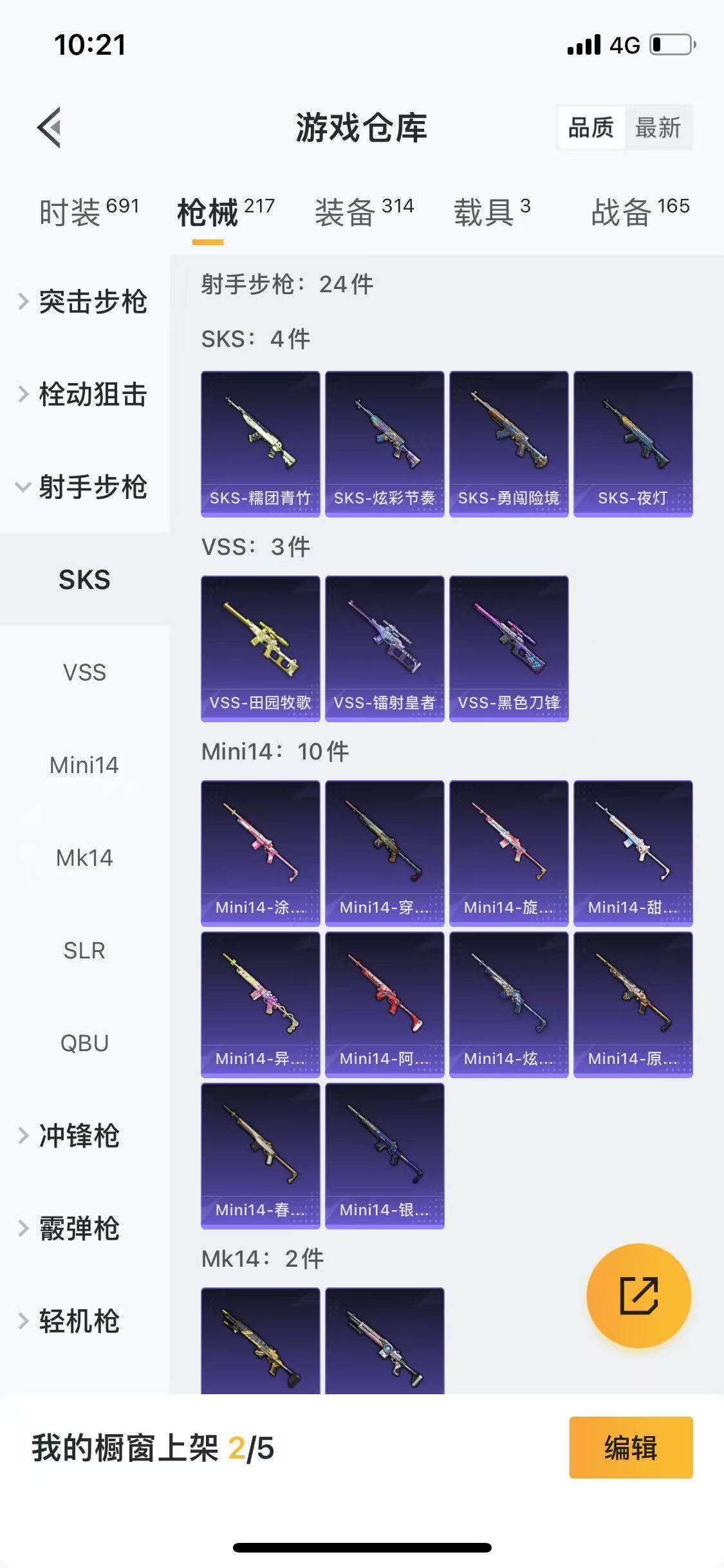Image resolution: width=724 pixels, height=1568 pixels.
Task: Go back using the top-left arrow
Action: pyautogui.click(x=50, y=127)
